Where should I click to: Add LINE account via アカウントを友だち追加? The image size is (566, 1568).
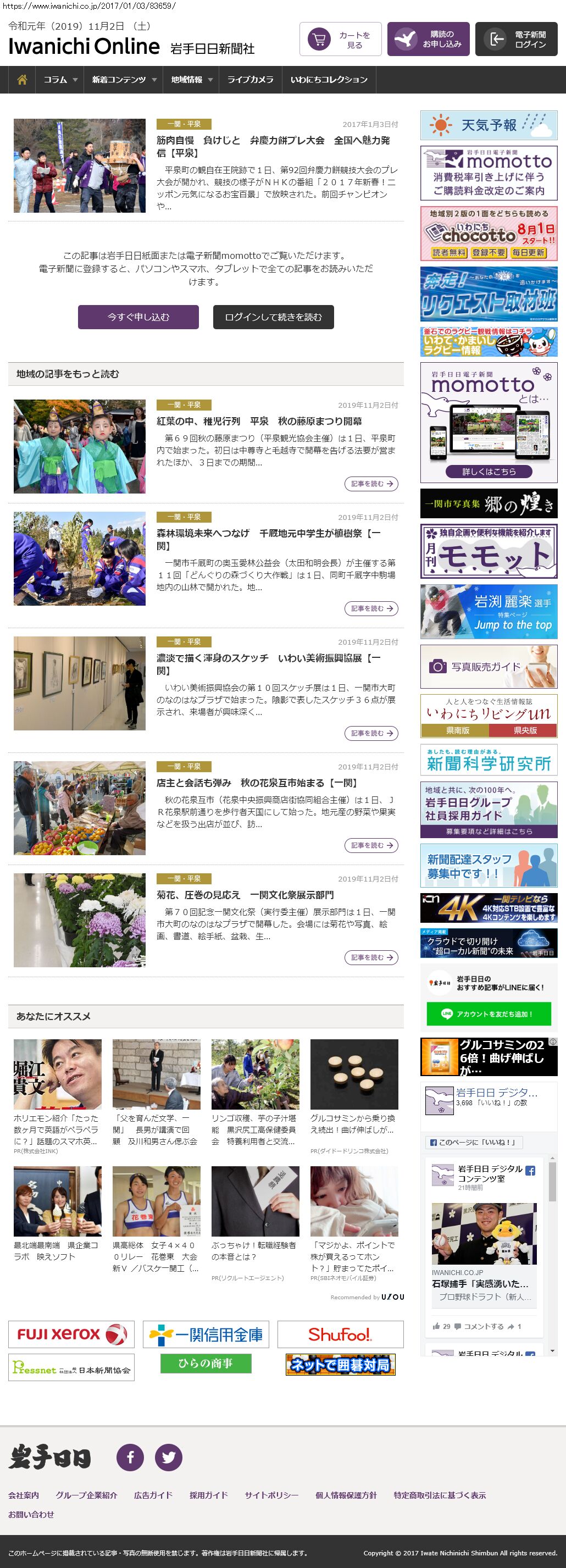pyautogui.click(x=489, y=1014)
